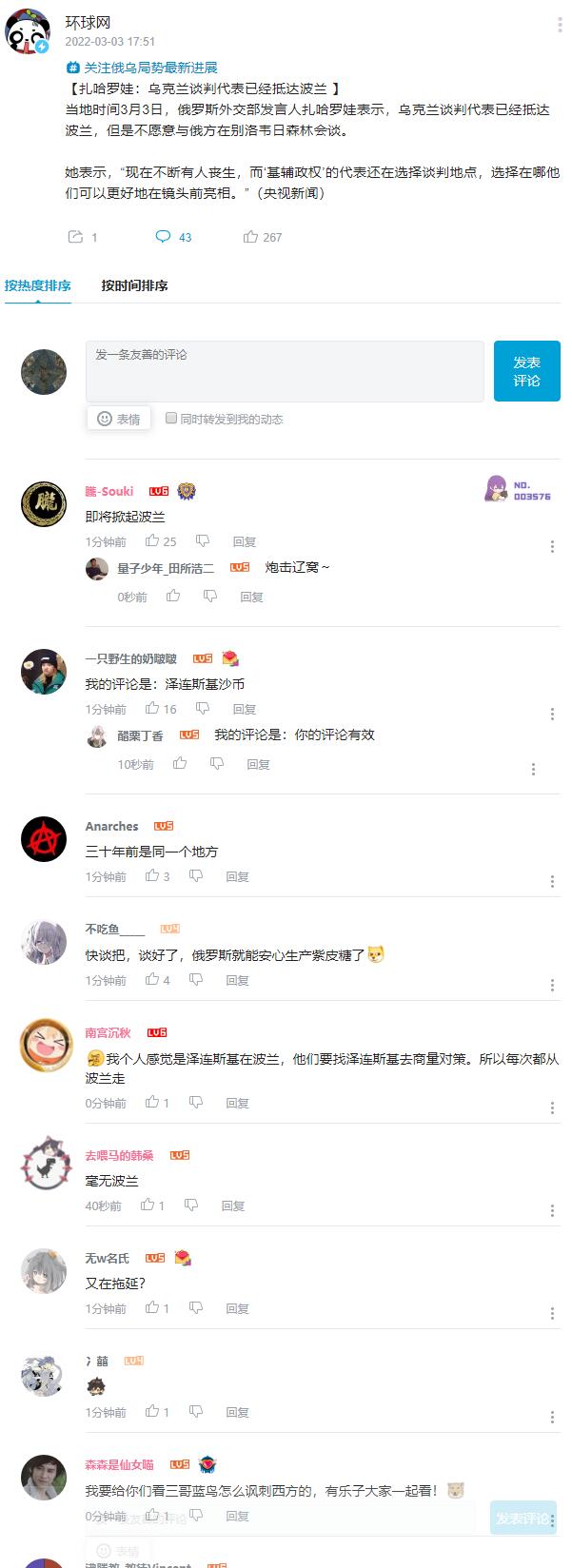This screenshot has height=1568, width=572.
Task: Tap the 发表评论 button
Action: pyautogui.click(x=526, y=371)
